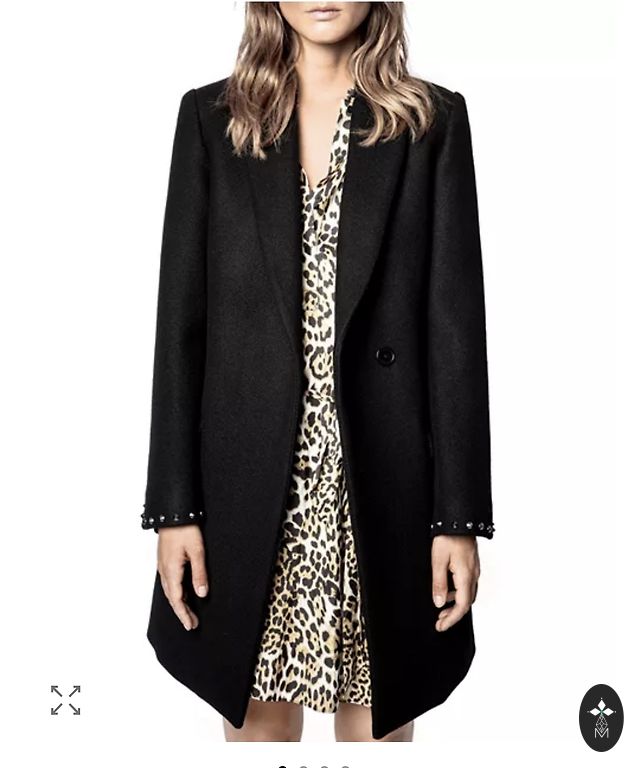The width and height of the screenshot is (640, 768).
Task: Open the floating black badge button
Action: click(601, 717)
